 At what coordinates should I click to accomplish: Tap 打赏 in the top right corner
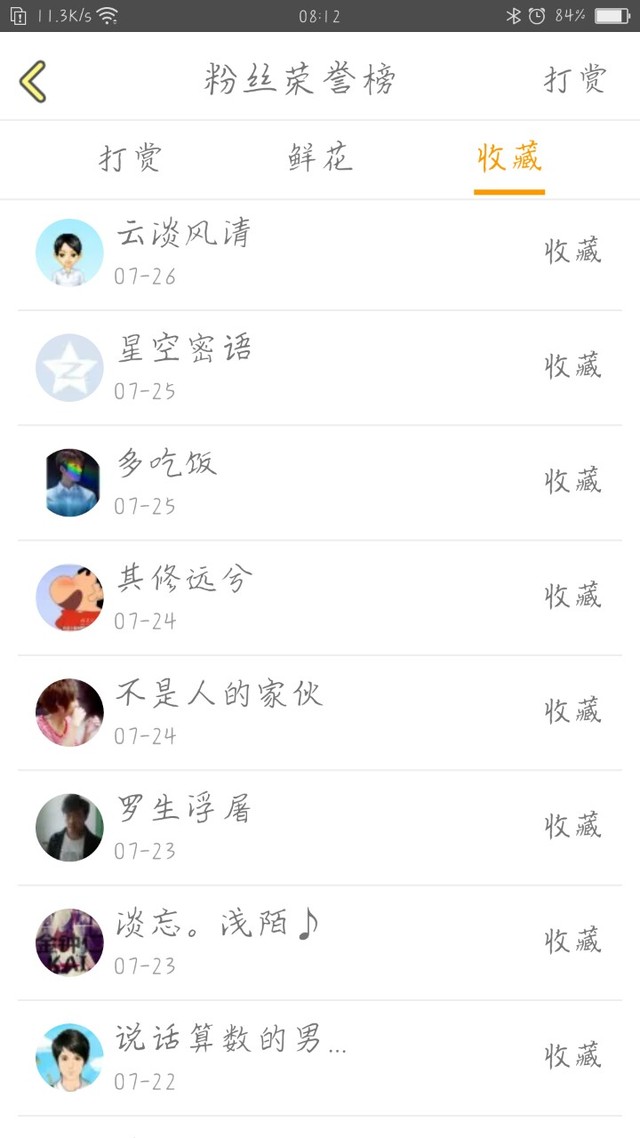click(575, 80)
